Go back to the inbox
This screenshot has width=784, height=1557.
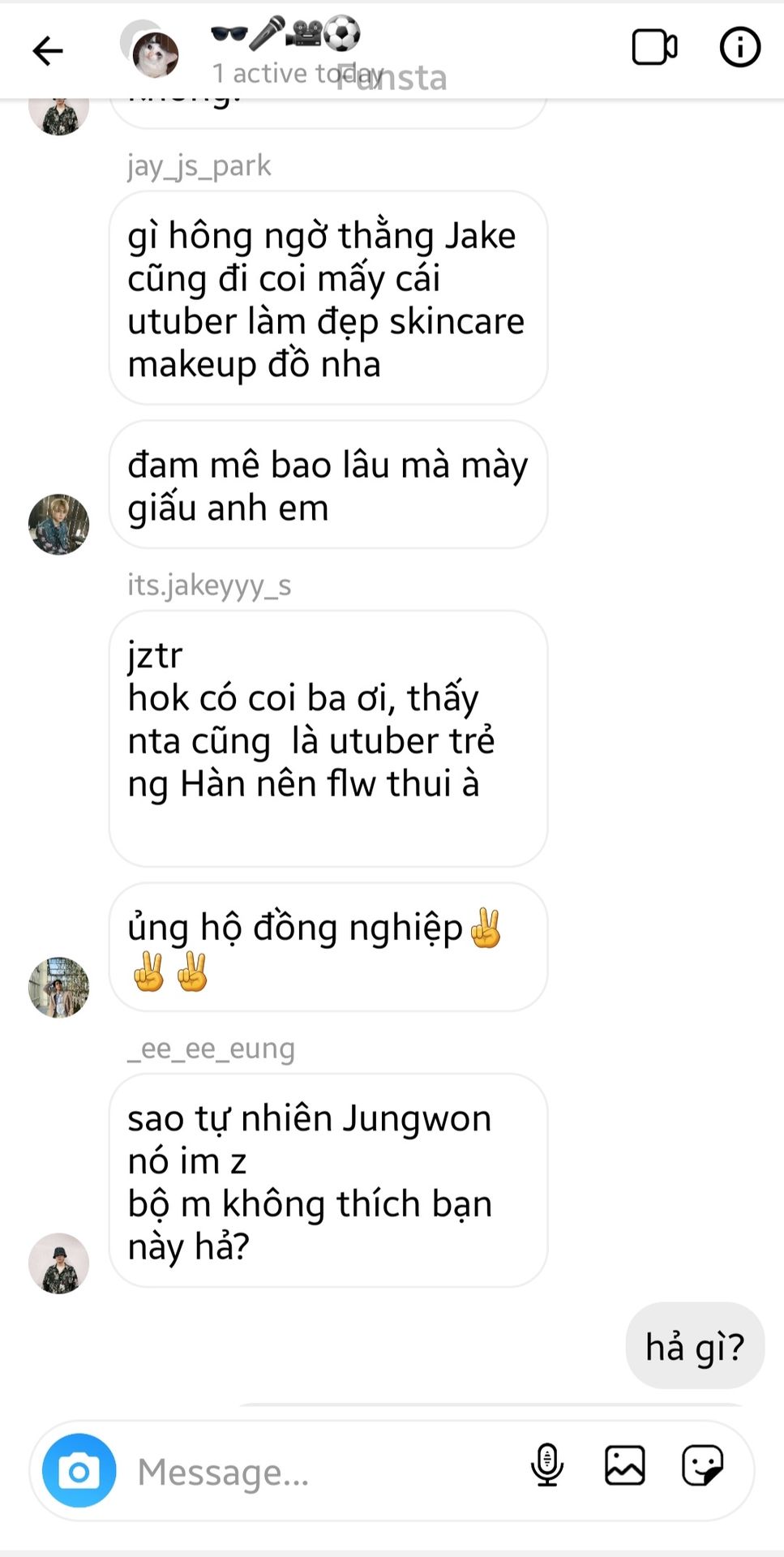click(x=47, y=50)
